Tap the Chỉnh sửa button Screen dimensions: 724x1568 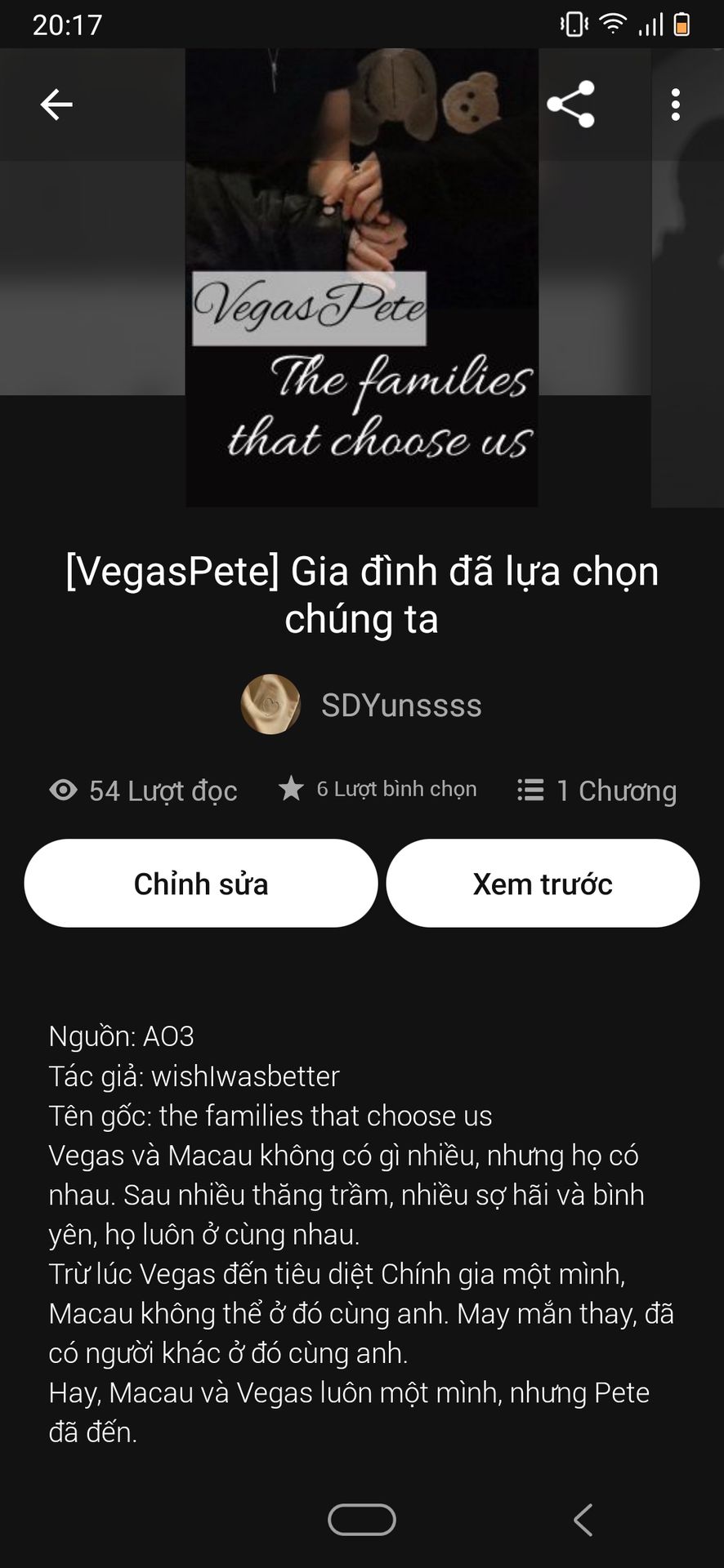(201, 884)
